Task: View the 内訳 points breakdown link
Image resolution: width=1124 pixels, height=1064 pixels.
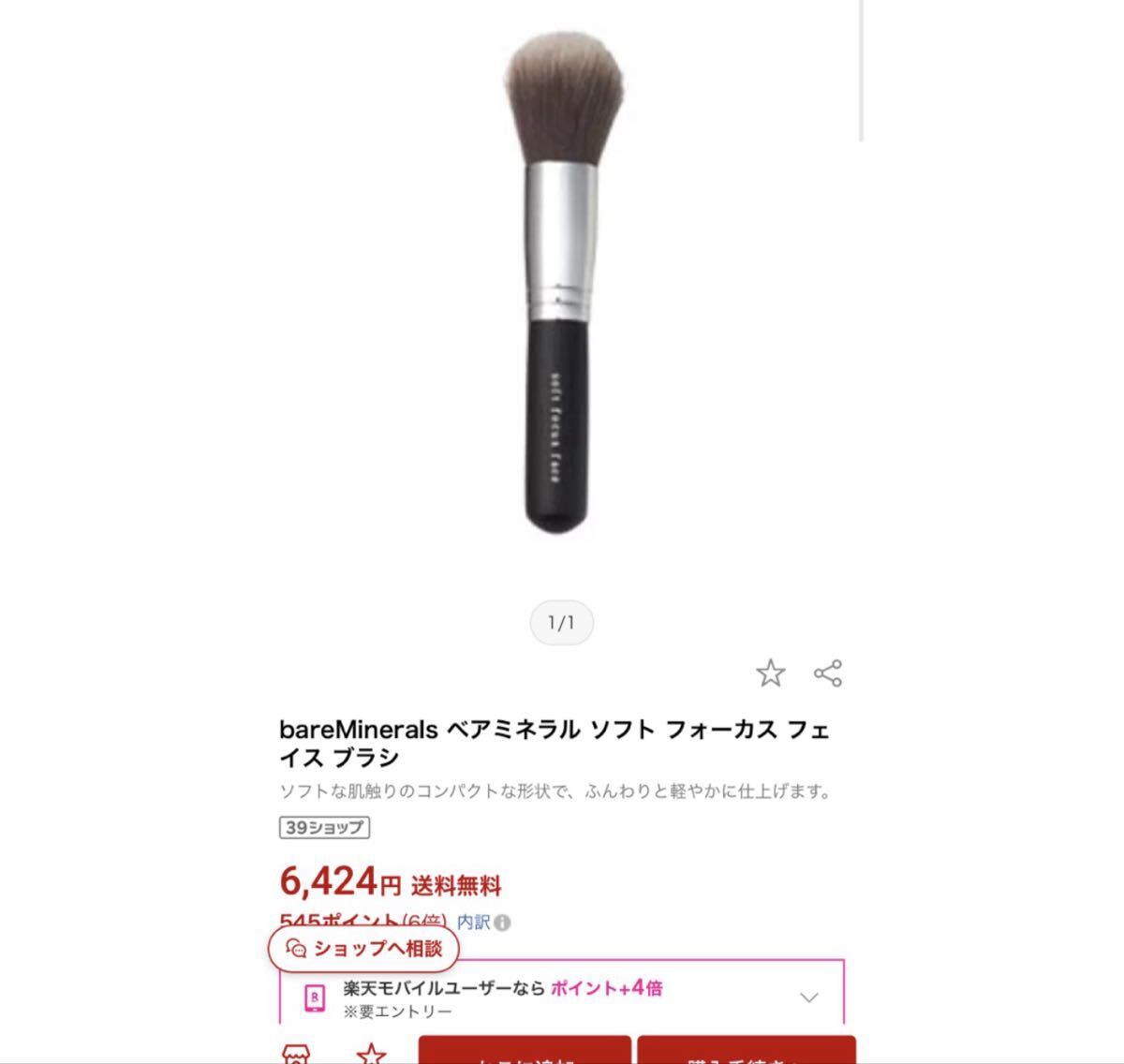Action: coord(474,922)
